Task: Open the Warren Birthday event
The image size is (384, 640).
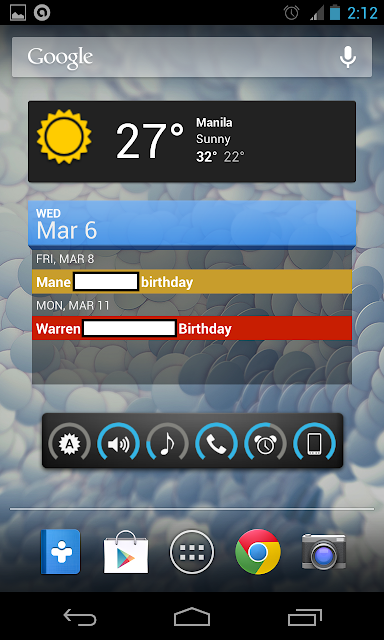Action: pyautogui.click(x=192, y=328)
